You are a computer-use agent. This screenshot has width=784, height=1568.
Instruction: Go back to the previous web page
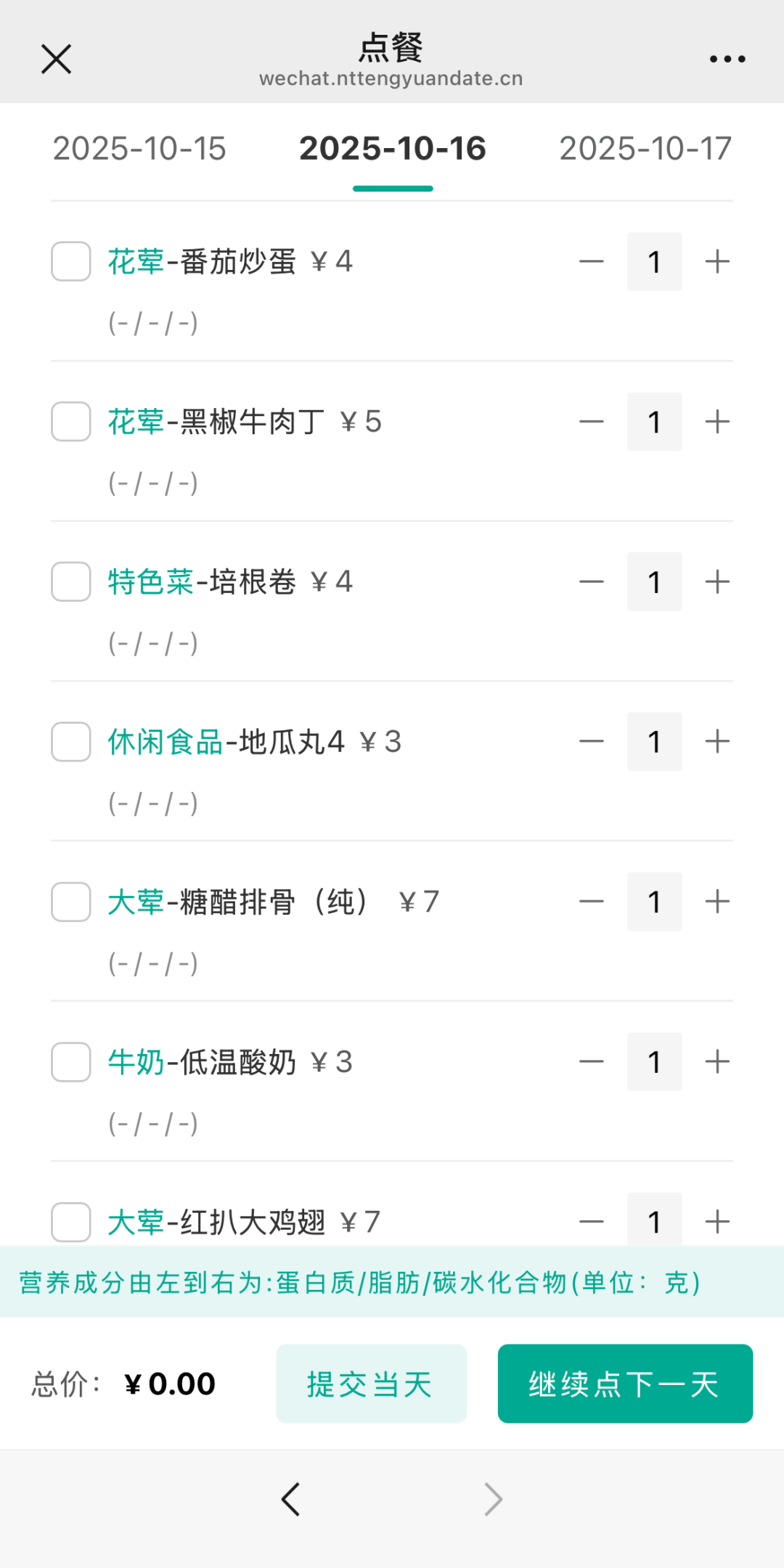[x=291, y=1499]
